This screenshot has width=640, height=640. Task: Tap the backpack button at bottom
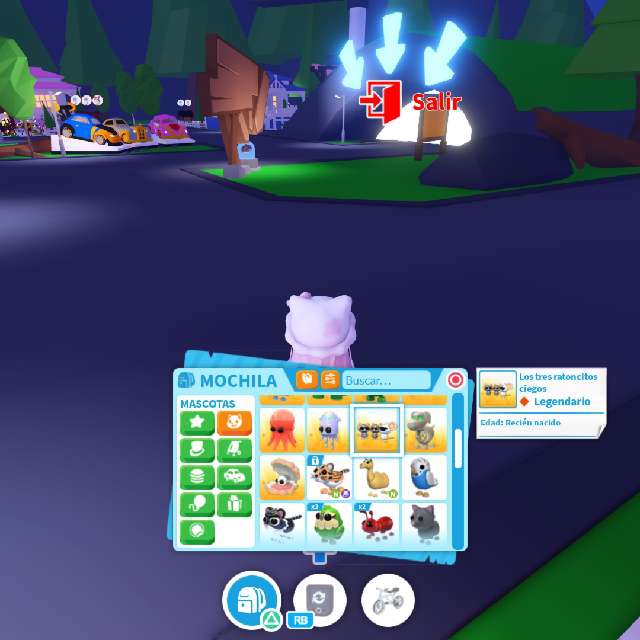(251, 600)
